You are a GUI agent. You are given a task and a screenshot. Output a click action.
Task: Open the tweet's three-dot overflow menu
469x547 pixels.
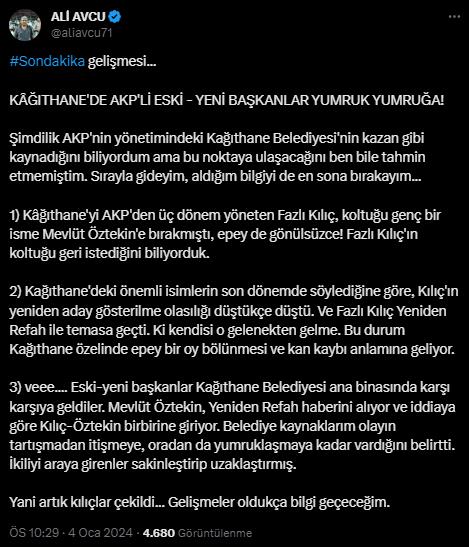(x=454, y=17)
